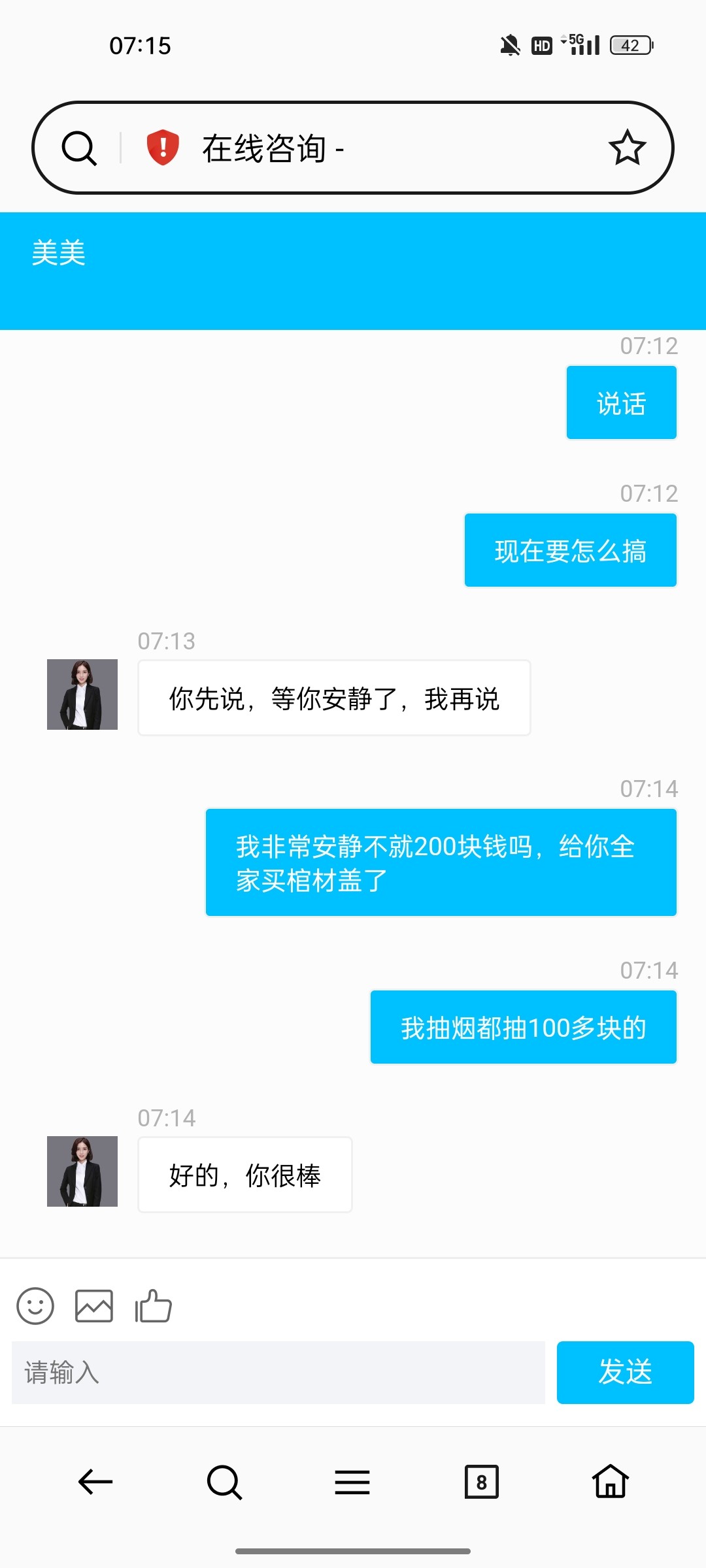Tap the 在线咨询 address bar title

(x=273, y=148)
